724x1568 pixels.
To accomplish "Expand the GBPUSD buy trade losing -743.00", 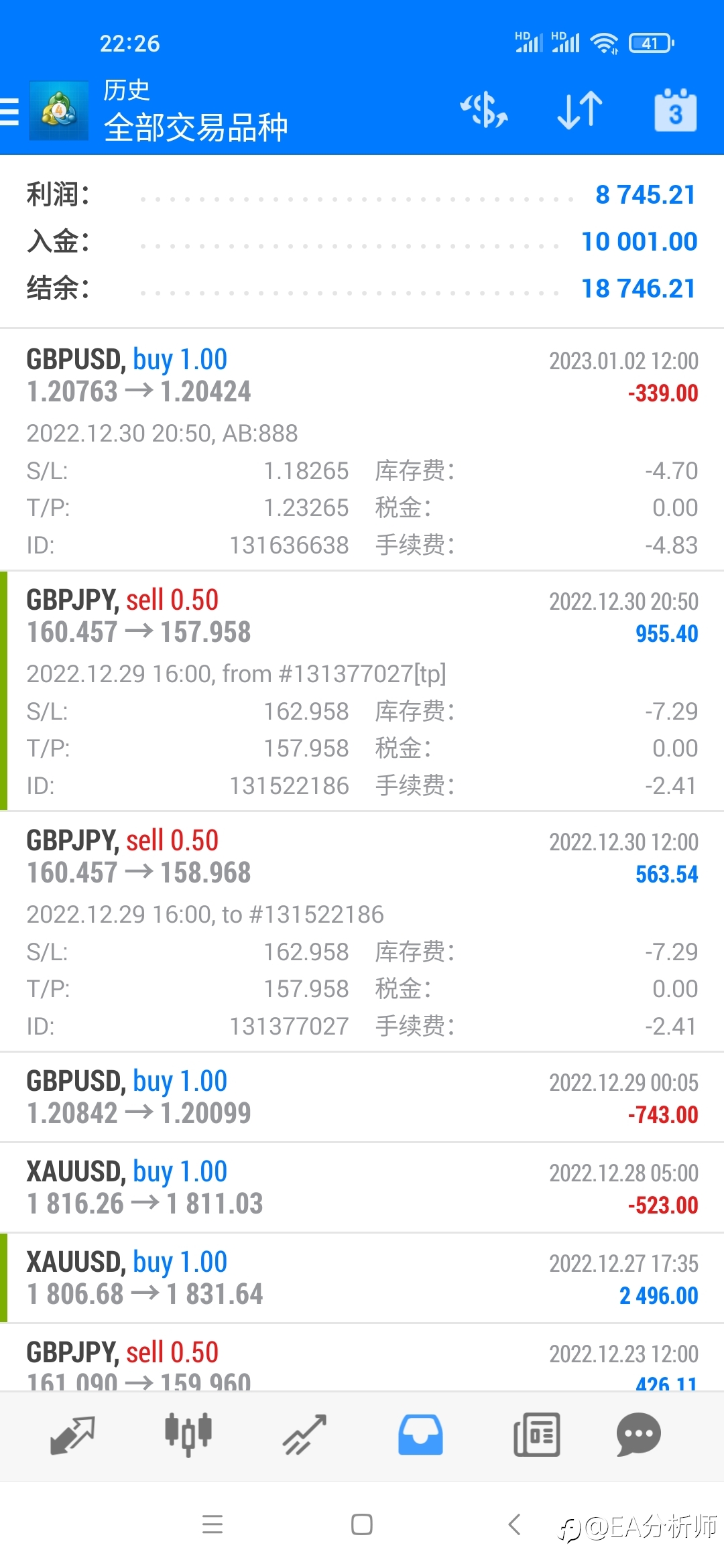I will (x=362, y=1098).
